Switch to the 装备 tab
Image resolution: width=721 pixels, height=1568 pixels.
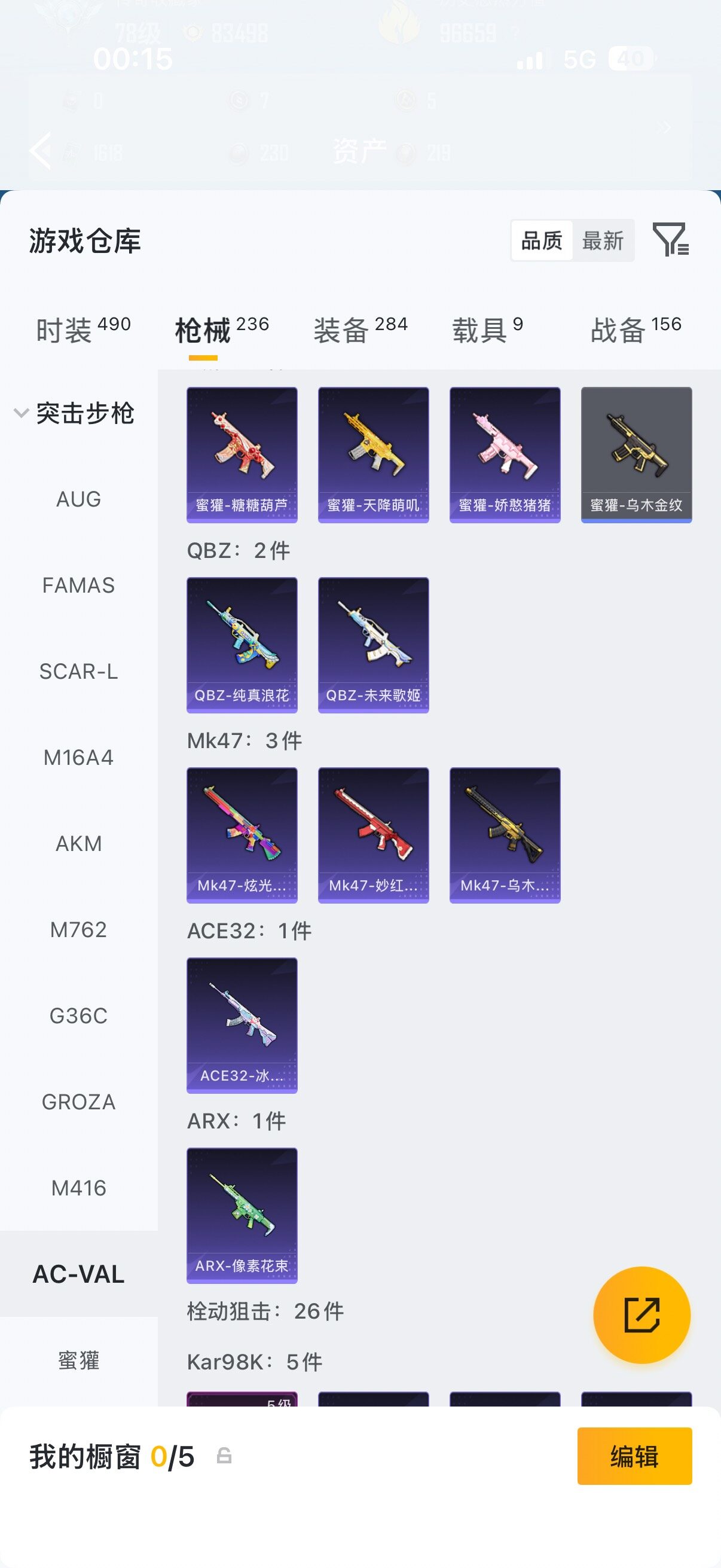360,331
